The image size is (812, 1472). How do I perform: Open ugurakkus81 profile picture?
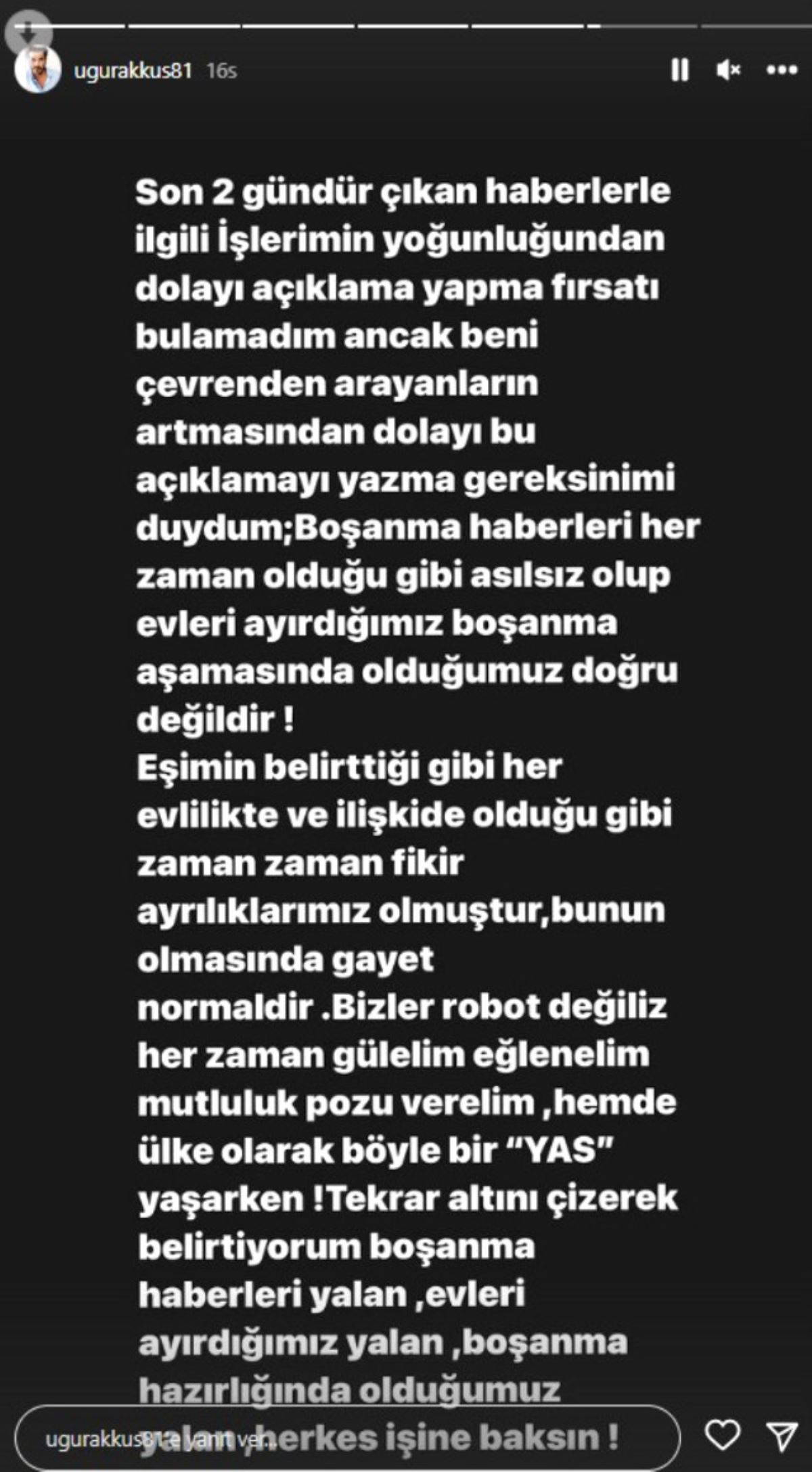tap(38, 70)
